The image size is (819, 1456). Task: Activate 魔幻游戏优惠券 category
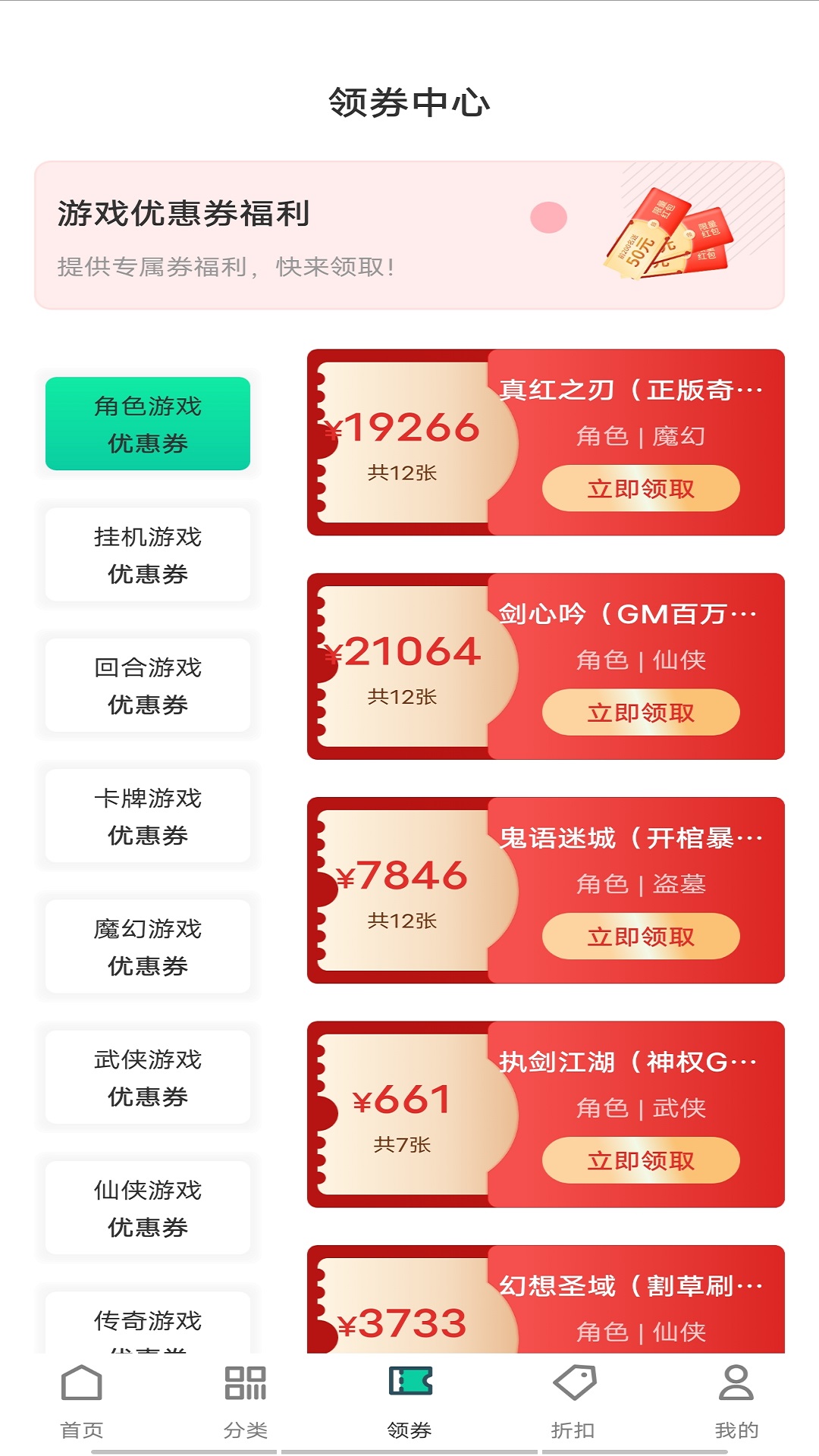[148, 946]
